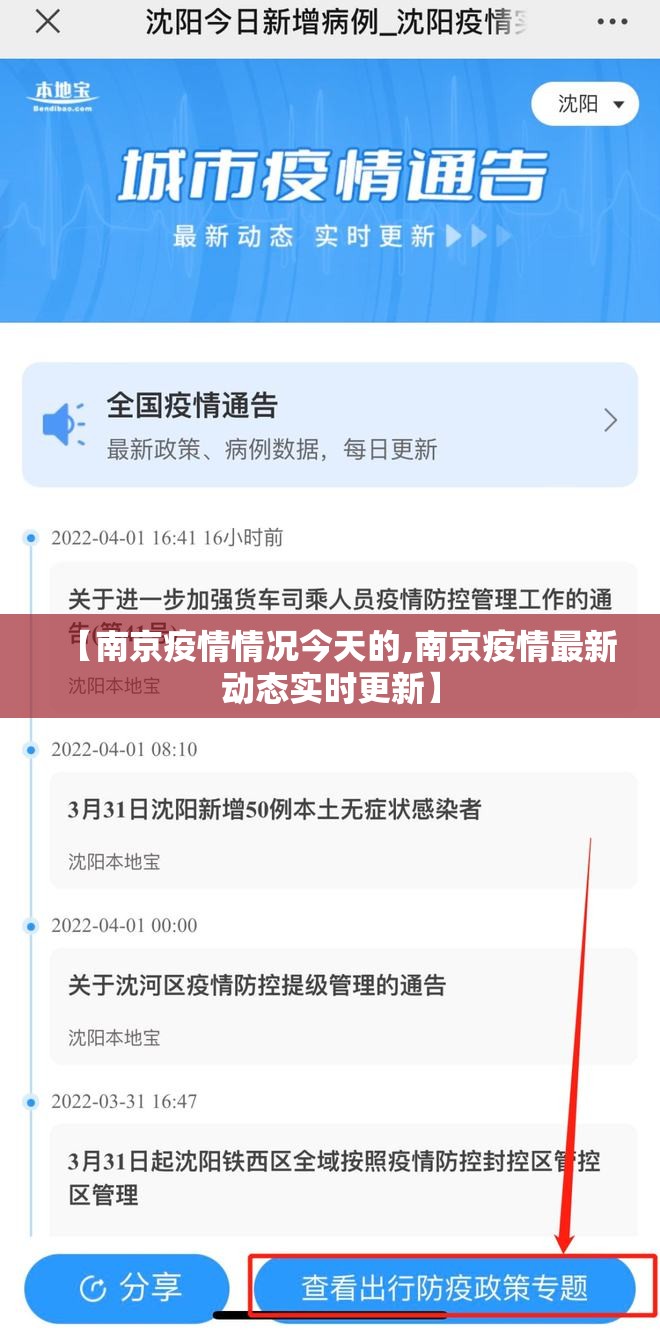Open the three-dot overflow menu
This screenshot has height=1333, width=660.
pos(613,22)
